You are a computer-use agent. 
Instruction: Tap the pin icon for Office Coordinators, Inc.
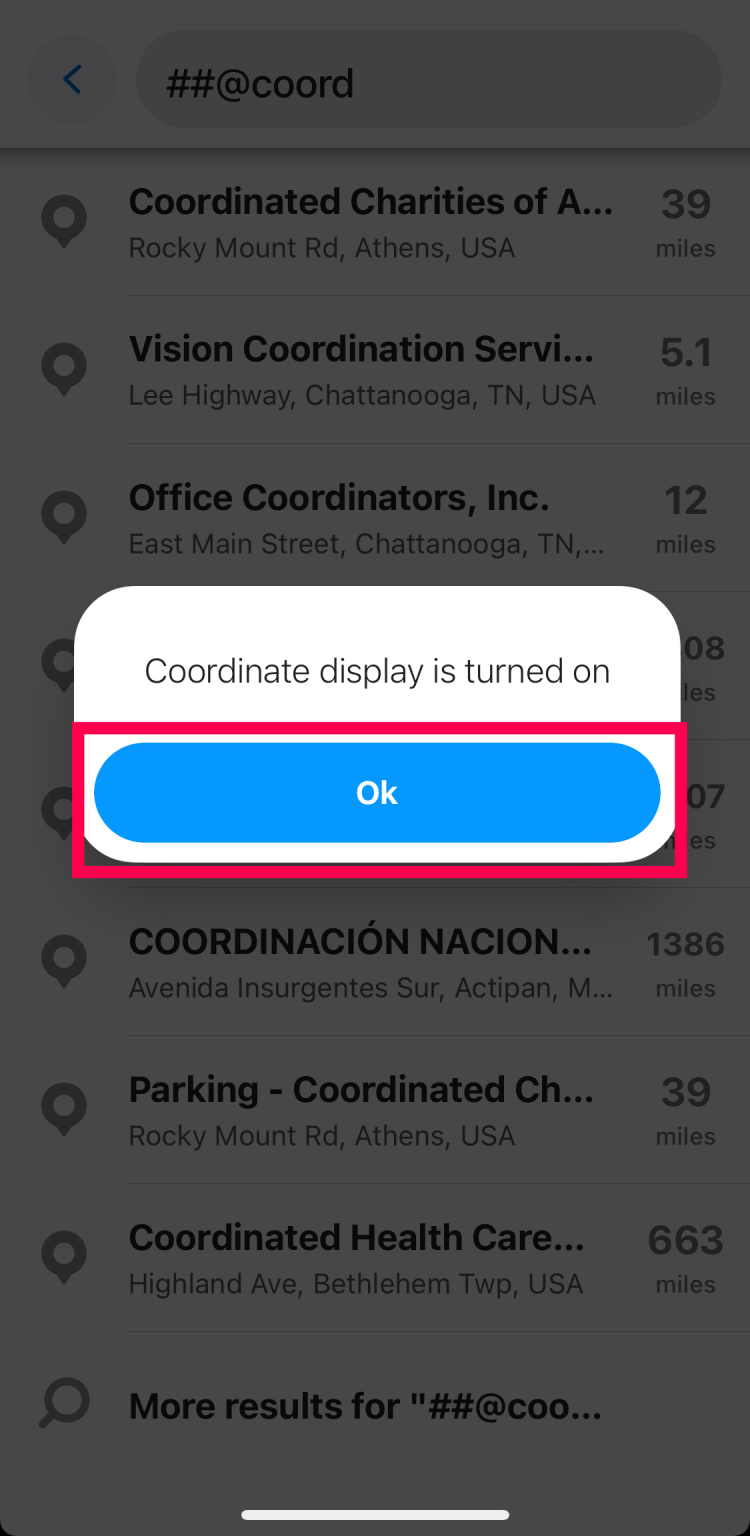(64, 517)
